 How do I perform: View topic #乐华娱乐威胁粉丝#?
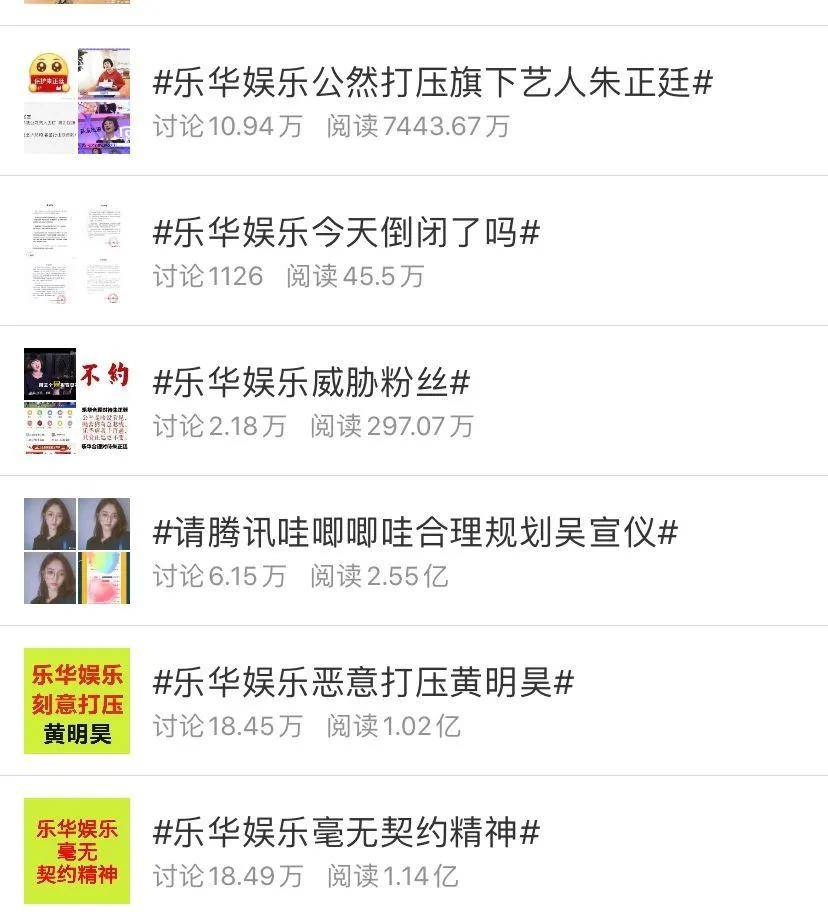[311, 383]
